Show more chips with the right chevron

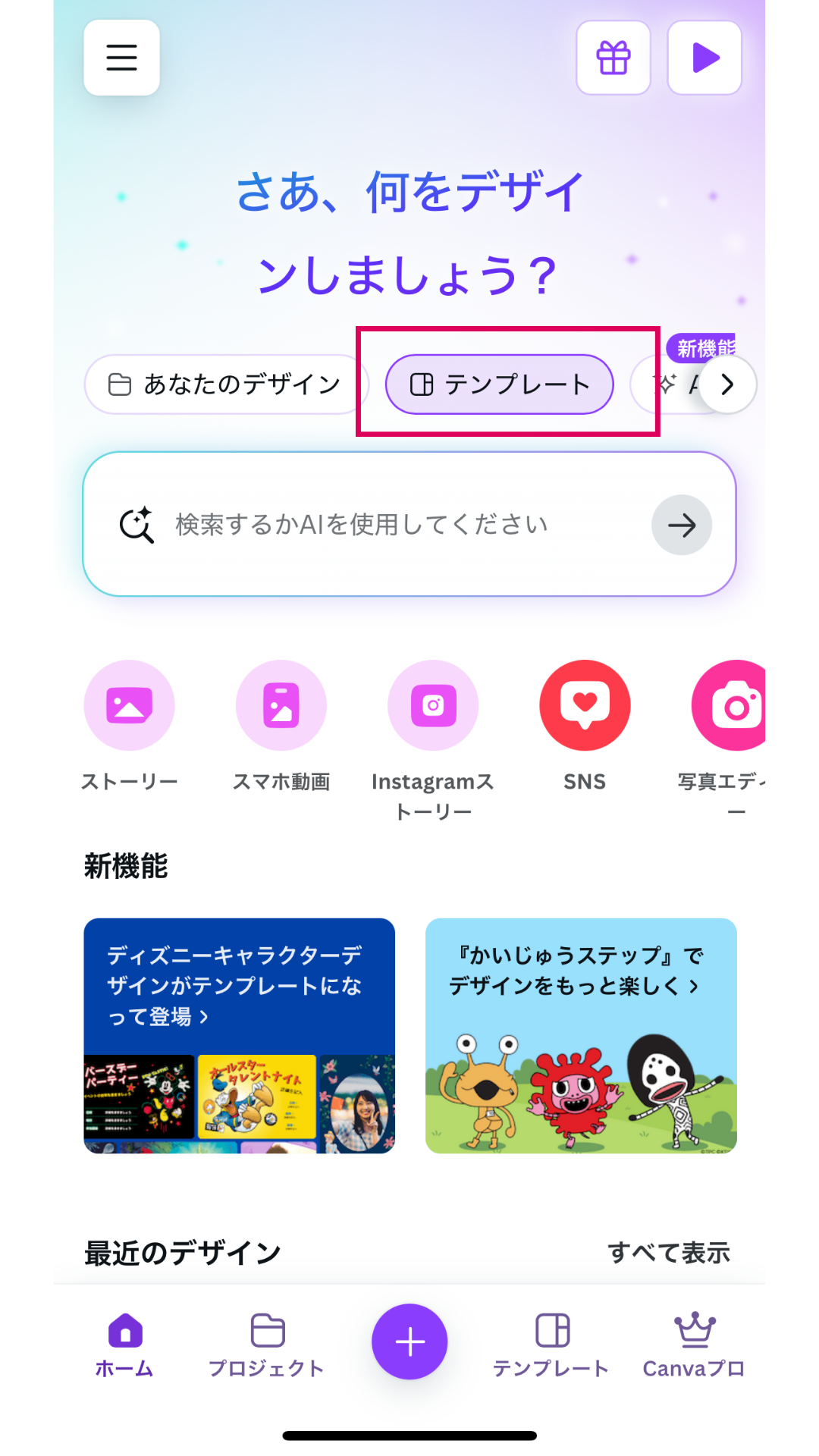pos(727,384)
